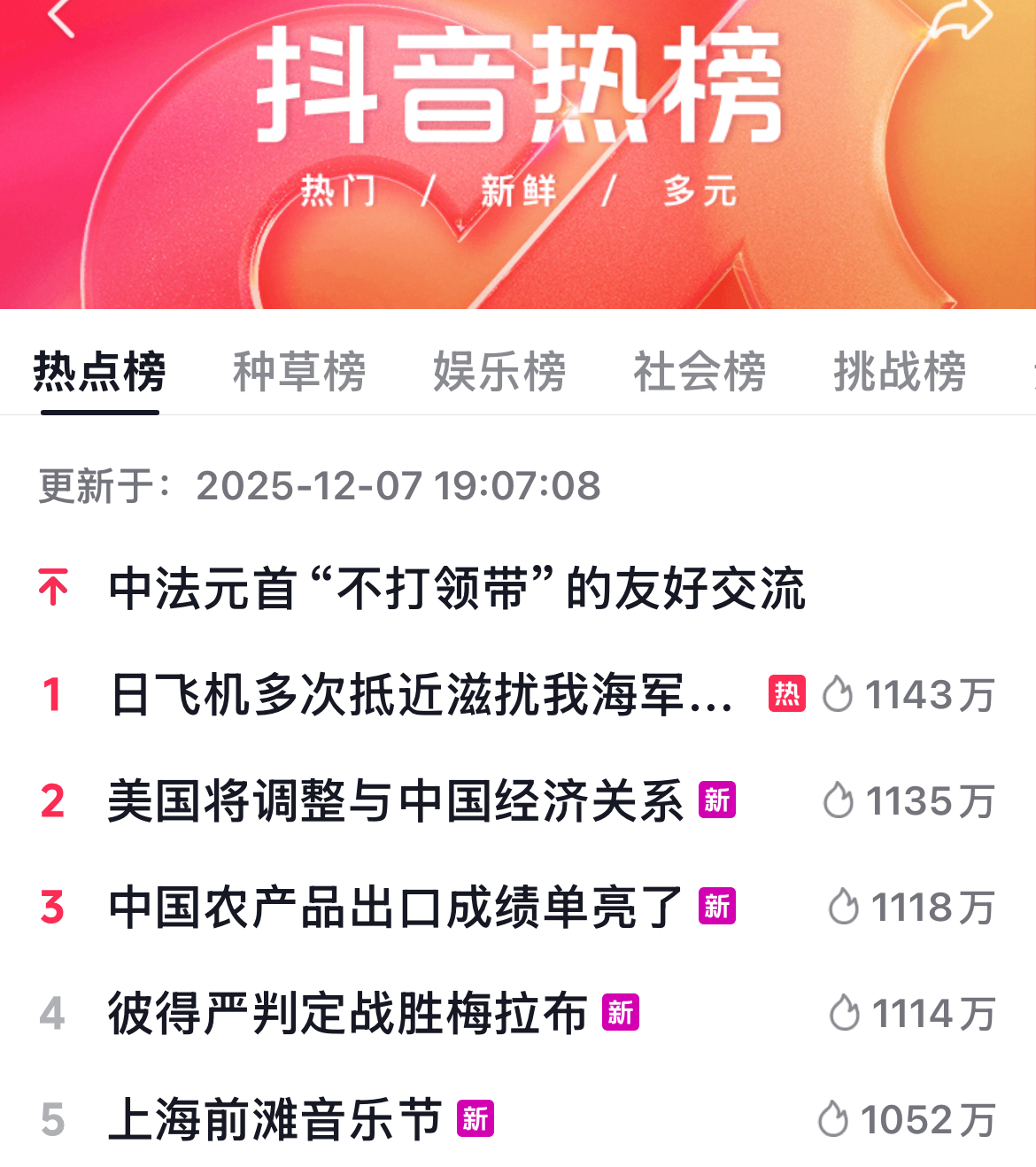1036x1167 pixels.
Task: Switch to the 种草榜 tab
Action: click(x=299, y=371)
